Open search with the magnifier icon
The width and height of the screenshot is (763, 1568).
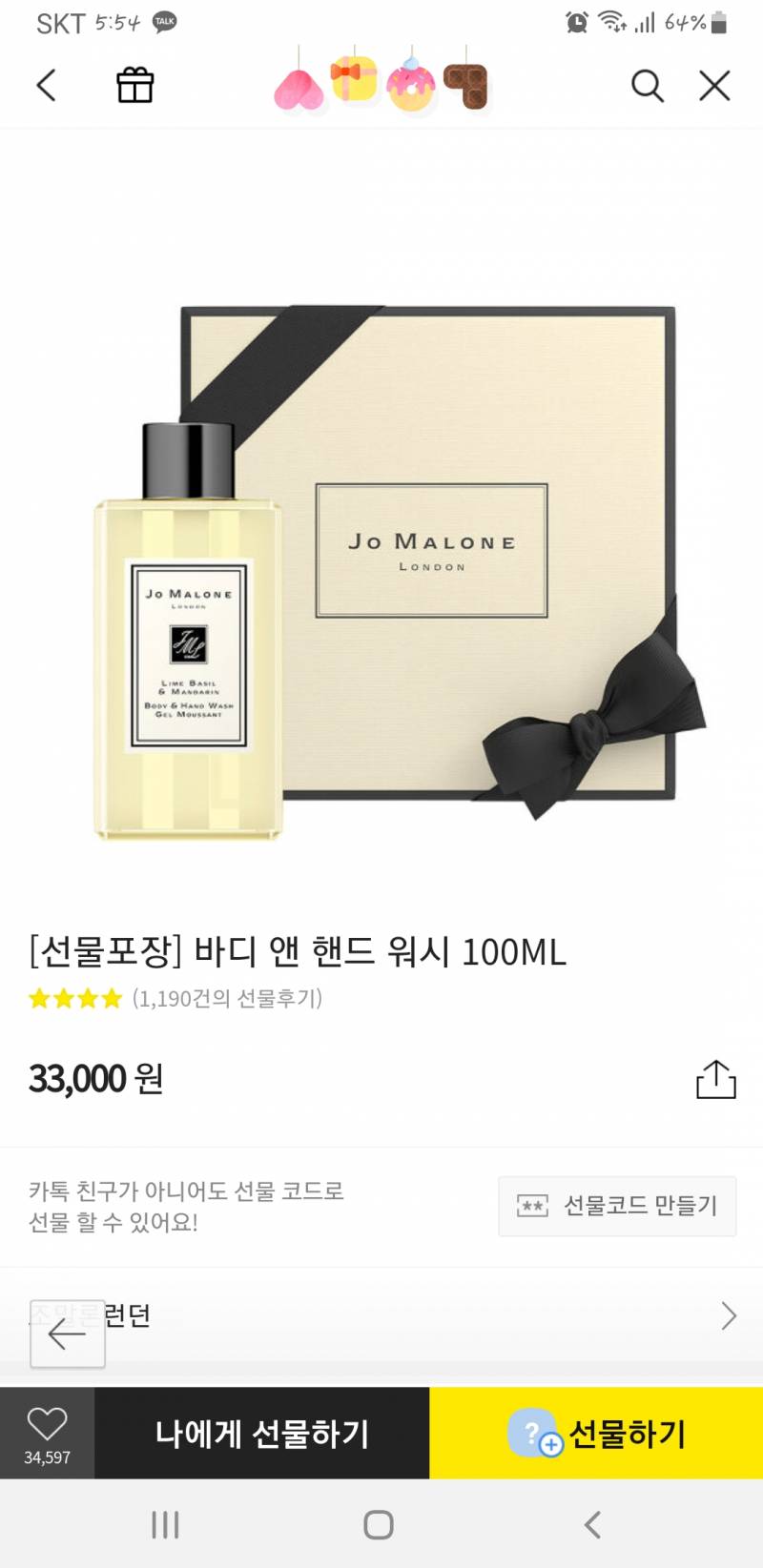pos(648,86)
